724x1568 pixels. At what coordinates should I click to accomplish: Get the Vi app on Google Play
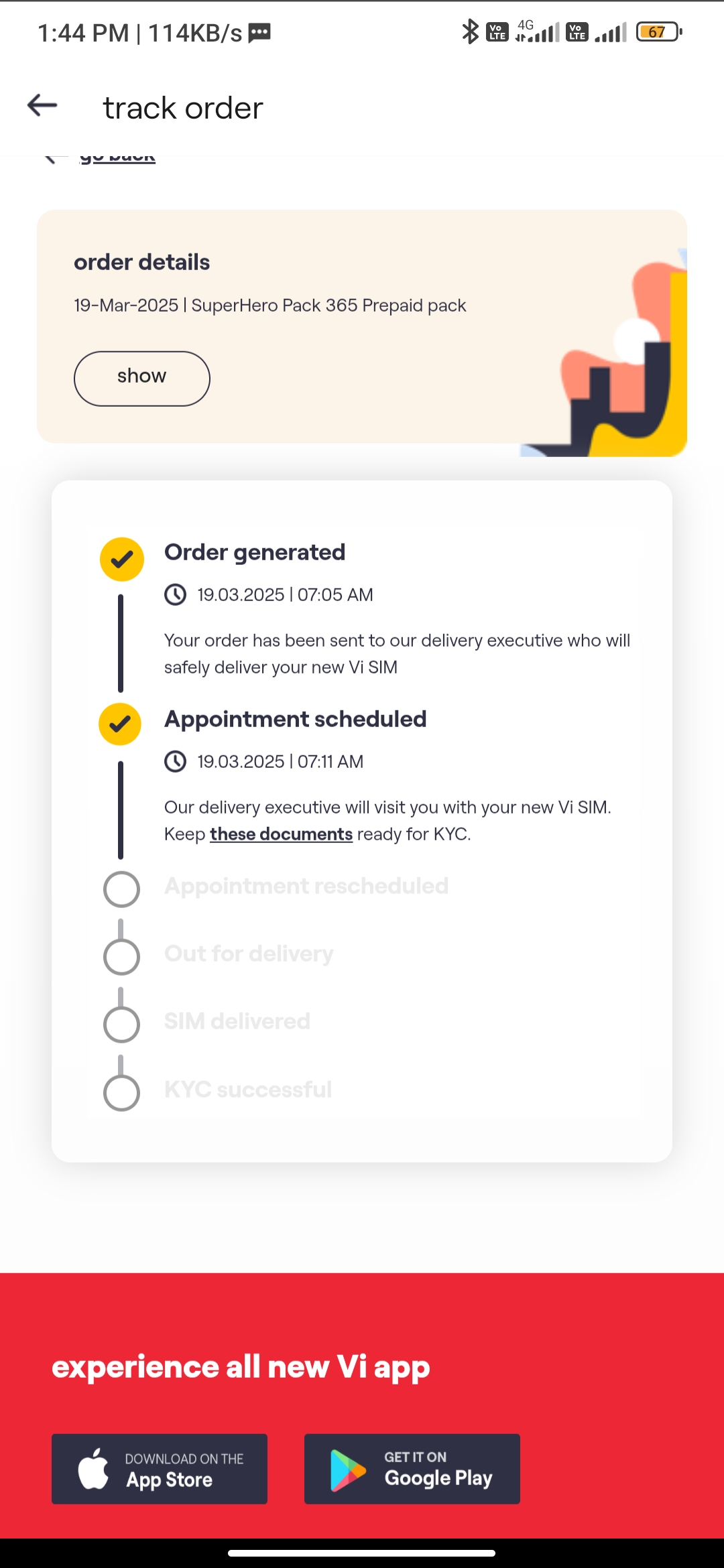point(412,1469)
